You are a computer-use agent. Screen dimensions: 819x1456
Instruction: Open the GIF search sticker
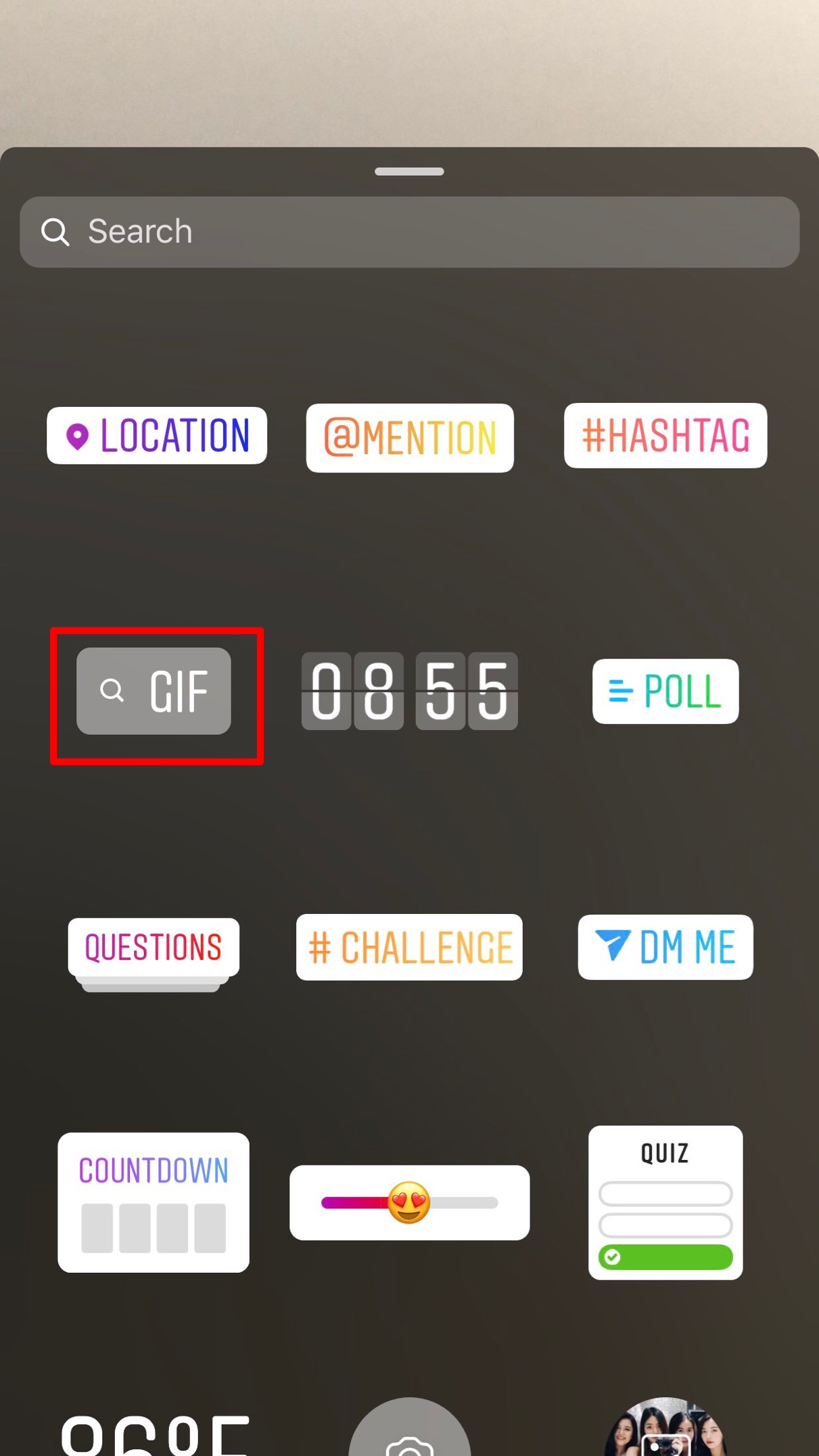click(154, 691)
